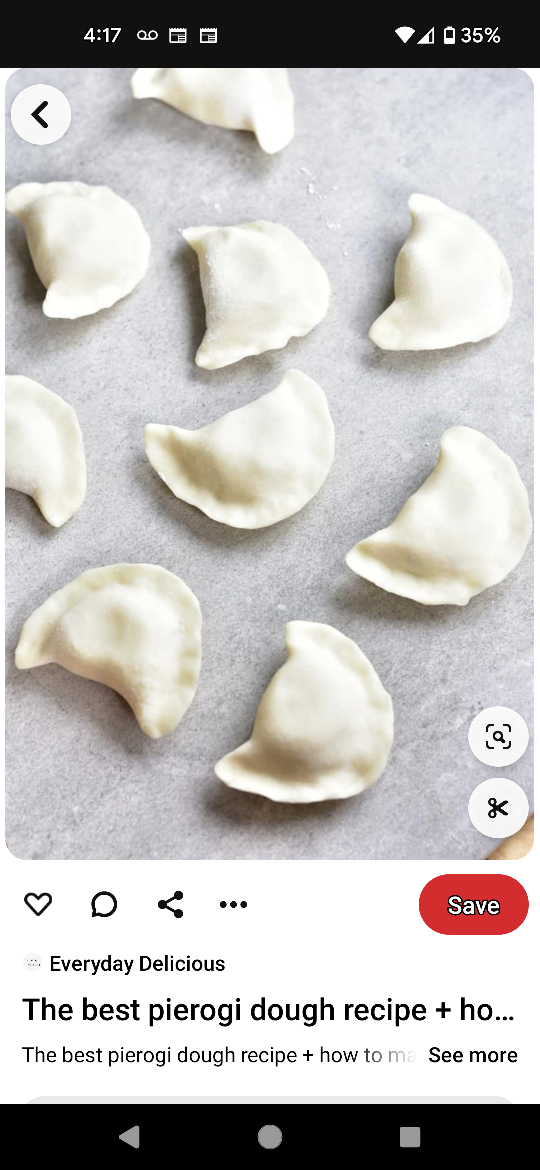Share this pierogi pin
The image size is (540, 1170).
171,904
